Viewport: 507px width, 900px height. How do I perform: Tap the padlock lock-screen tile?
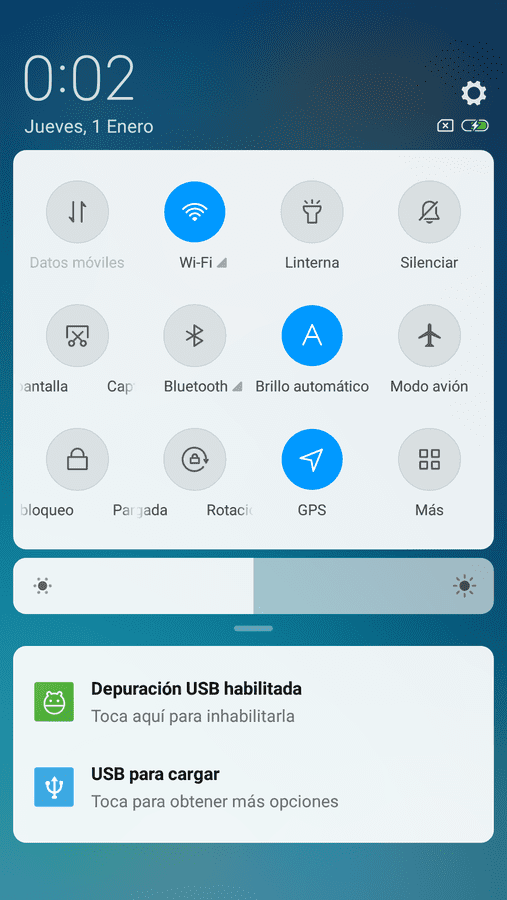tap(77, 459)
